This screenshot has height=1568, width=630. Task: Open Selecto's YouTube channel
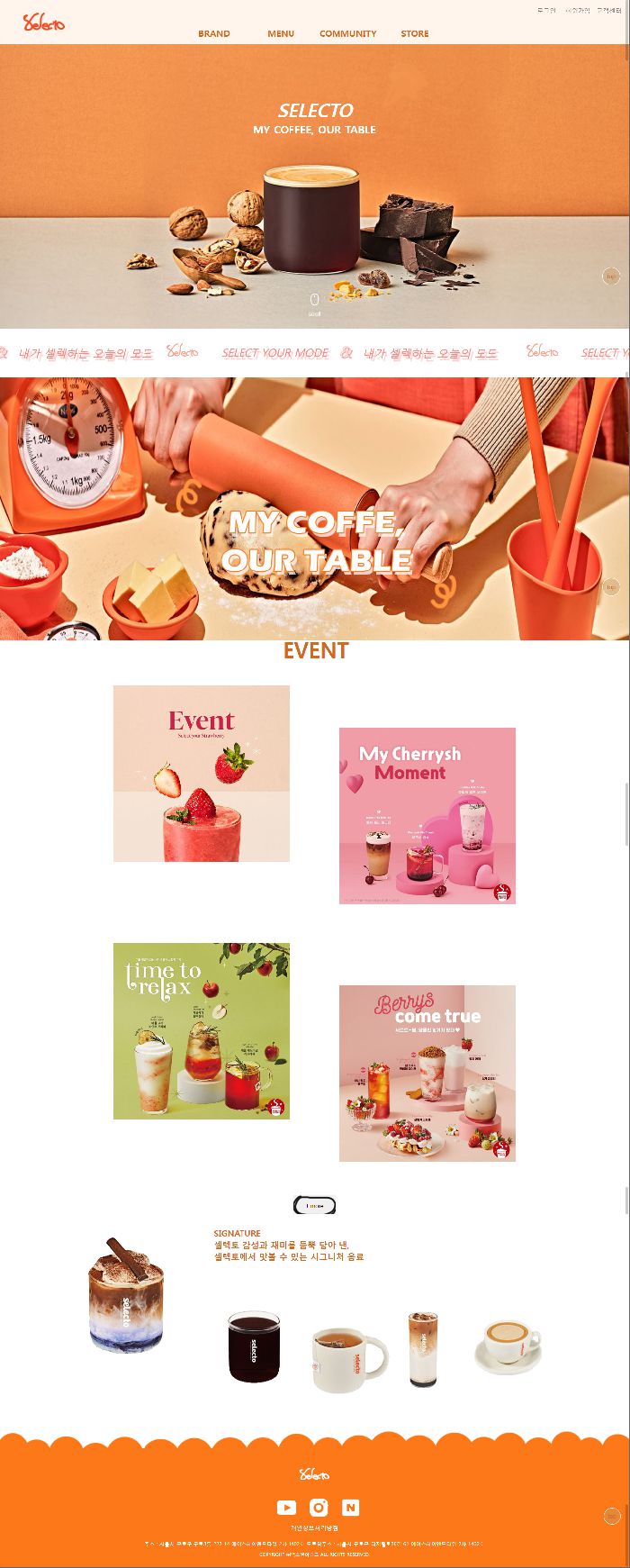(286, 1507)
